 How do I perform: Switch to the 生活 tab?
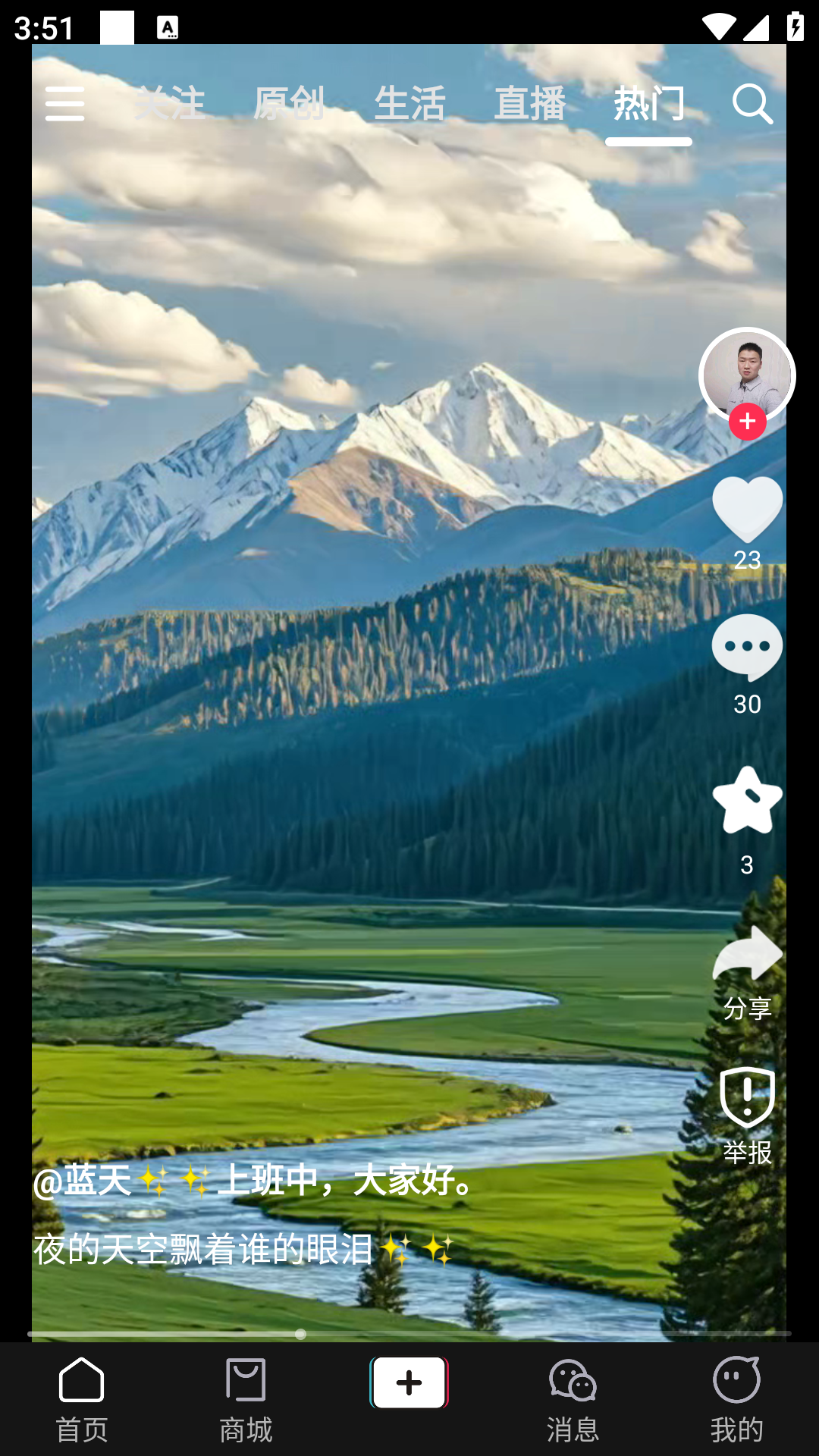point(409,104)
